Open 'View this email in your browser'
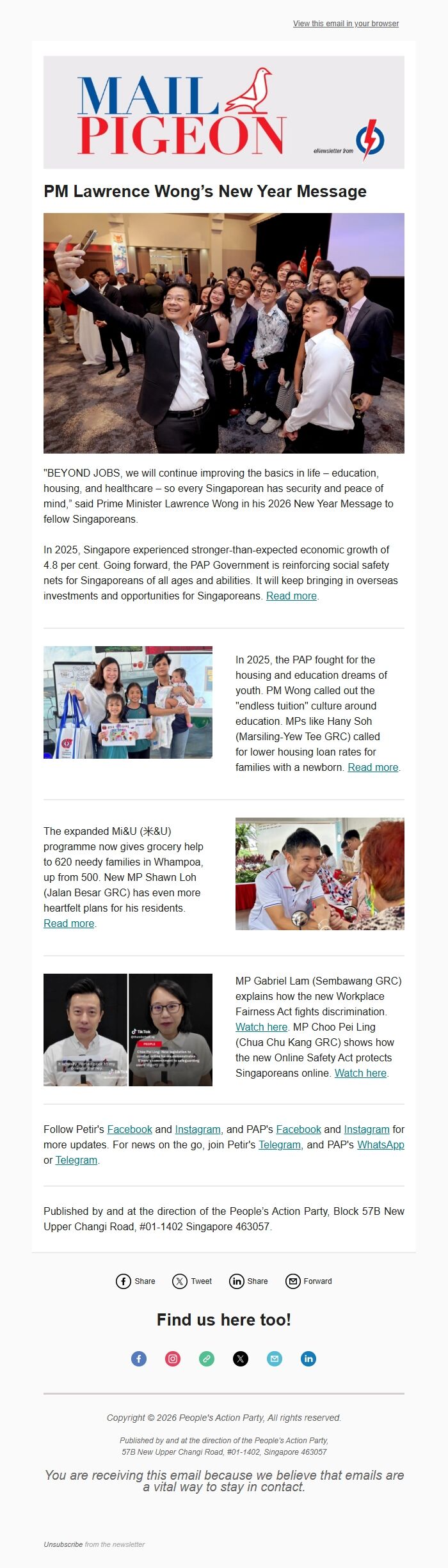This screenshot has width=448, height=1568. point(346,24)
